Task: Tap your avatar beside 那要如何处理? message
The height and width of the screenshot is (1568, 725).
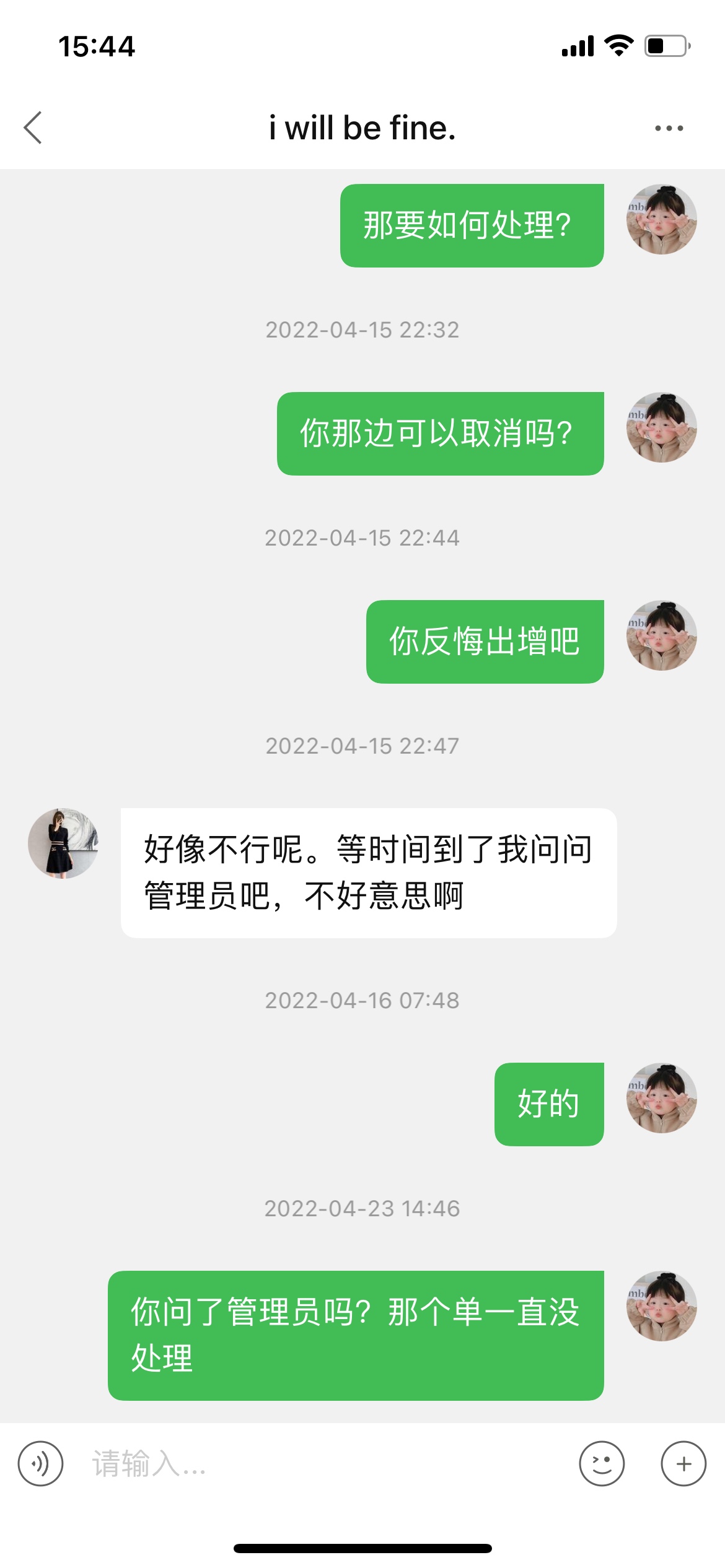Action: click(661, 219)
